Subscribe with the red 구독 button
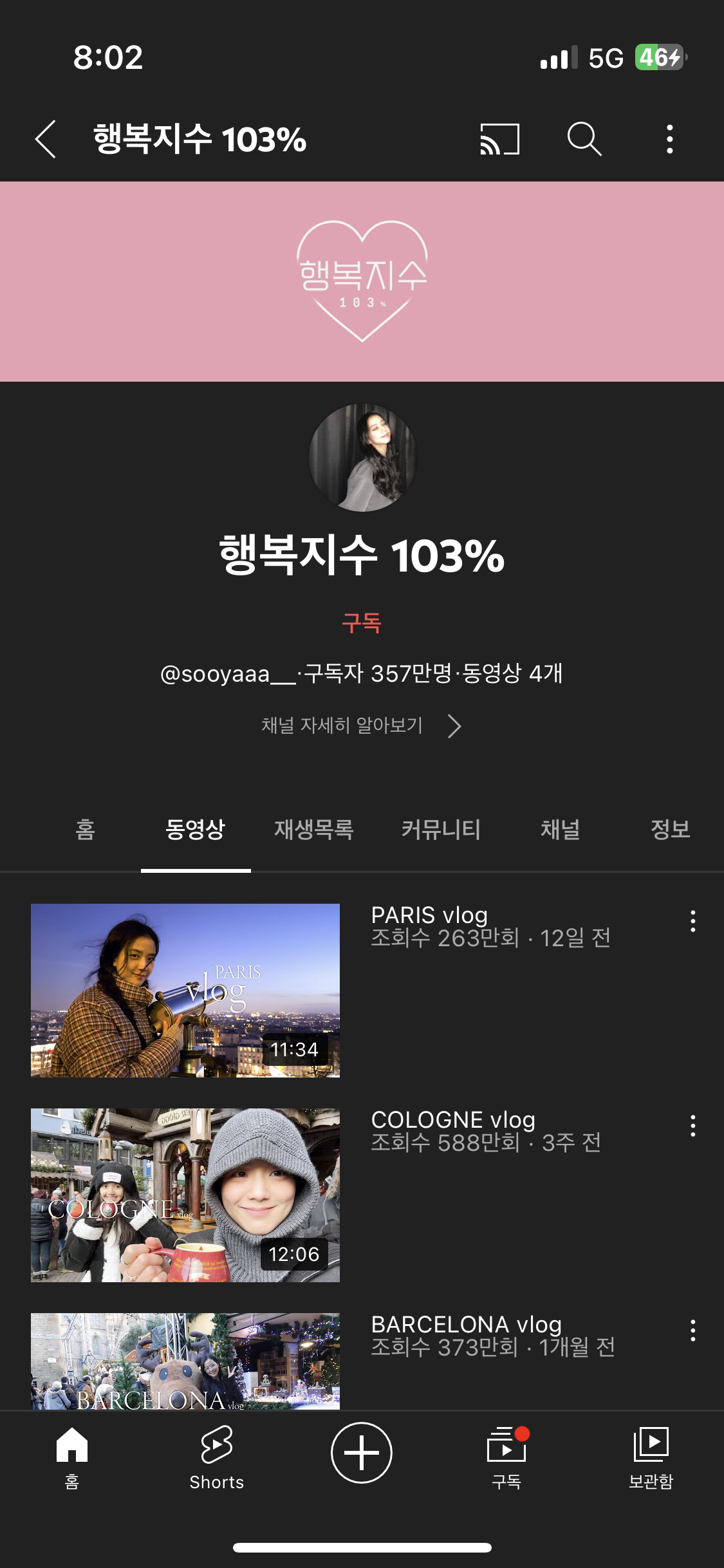This screenshot has height=1568, width=724. [x=362, y=623]
